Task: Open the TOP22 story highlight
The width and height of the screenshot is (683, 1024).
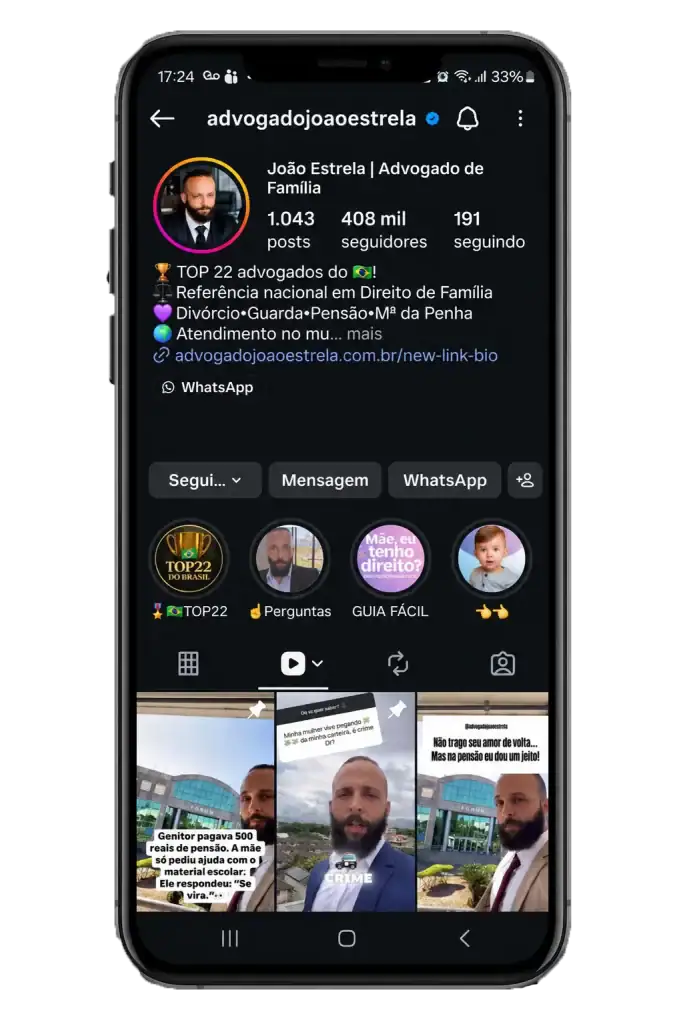Action: coord(189,559)
